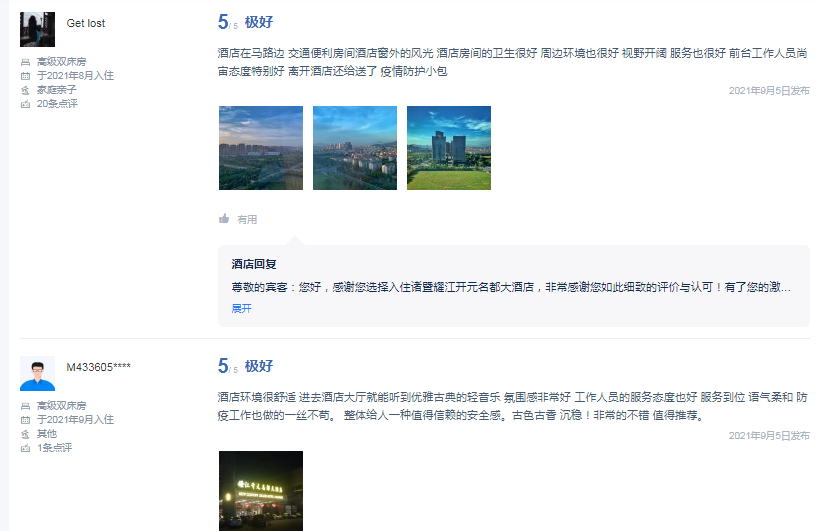This screenshot has height=531, width=816.
Task: View M433605**** user avatar
Action: point(37,374)
